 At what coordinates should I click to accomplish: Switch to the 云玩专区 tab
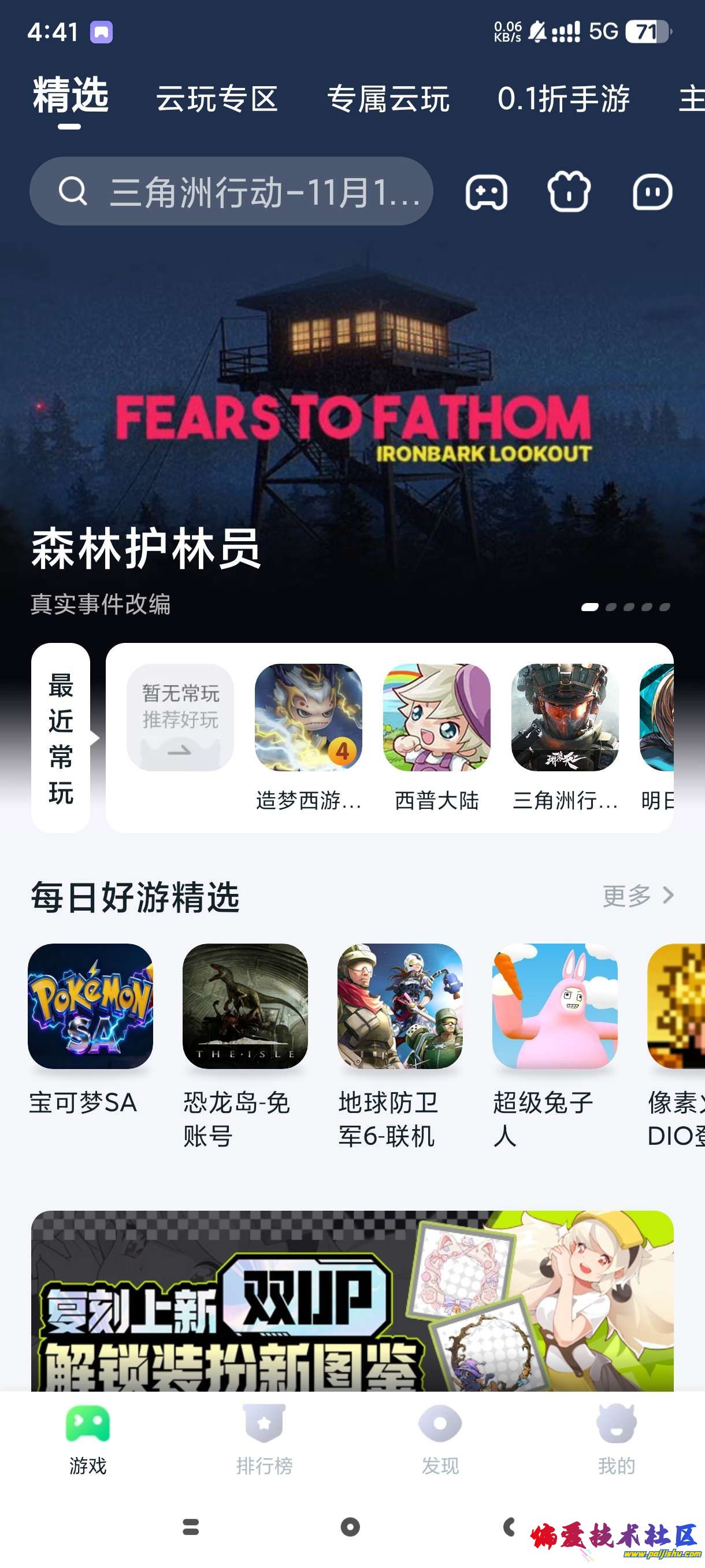coord(217,99)
